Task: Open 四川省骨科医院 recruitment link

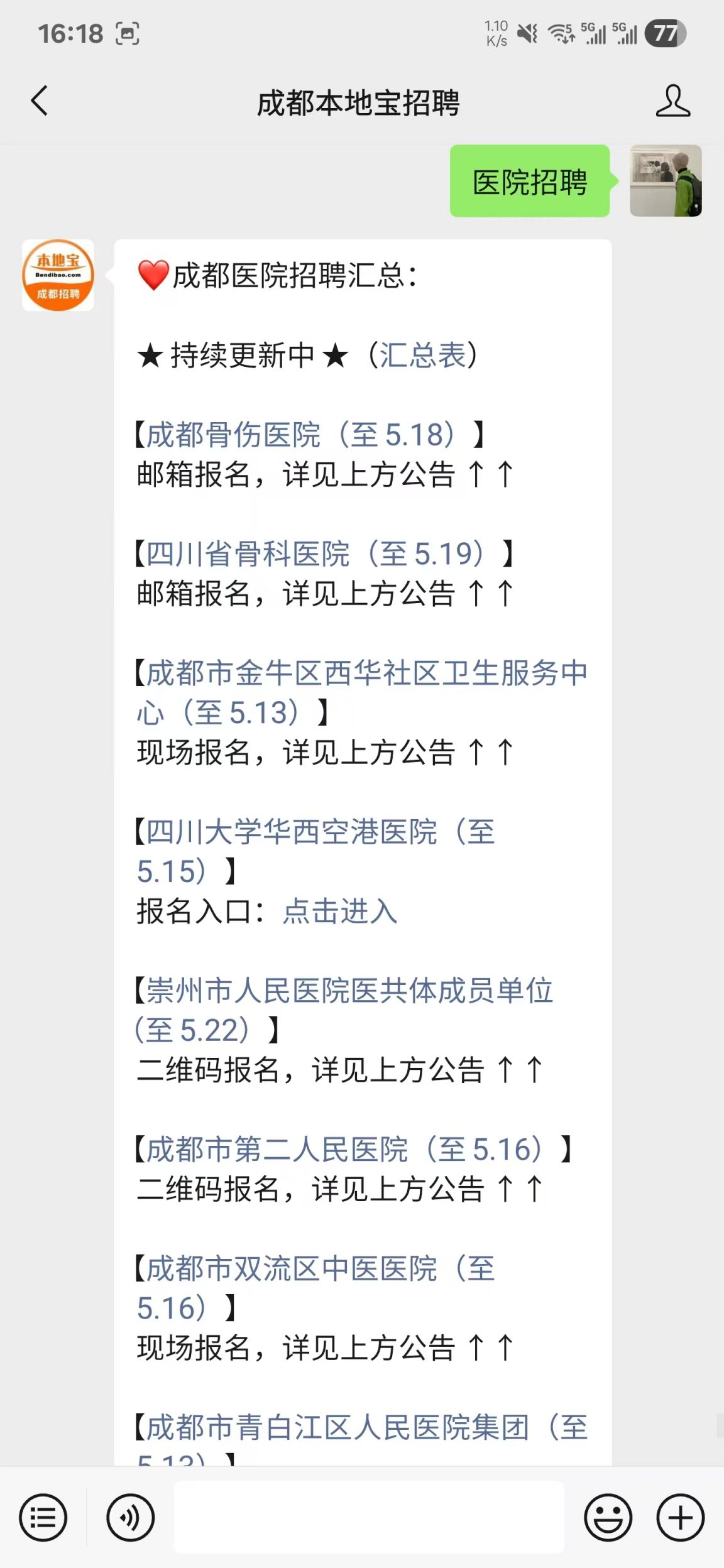Action: (x=314, y=553)
